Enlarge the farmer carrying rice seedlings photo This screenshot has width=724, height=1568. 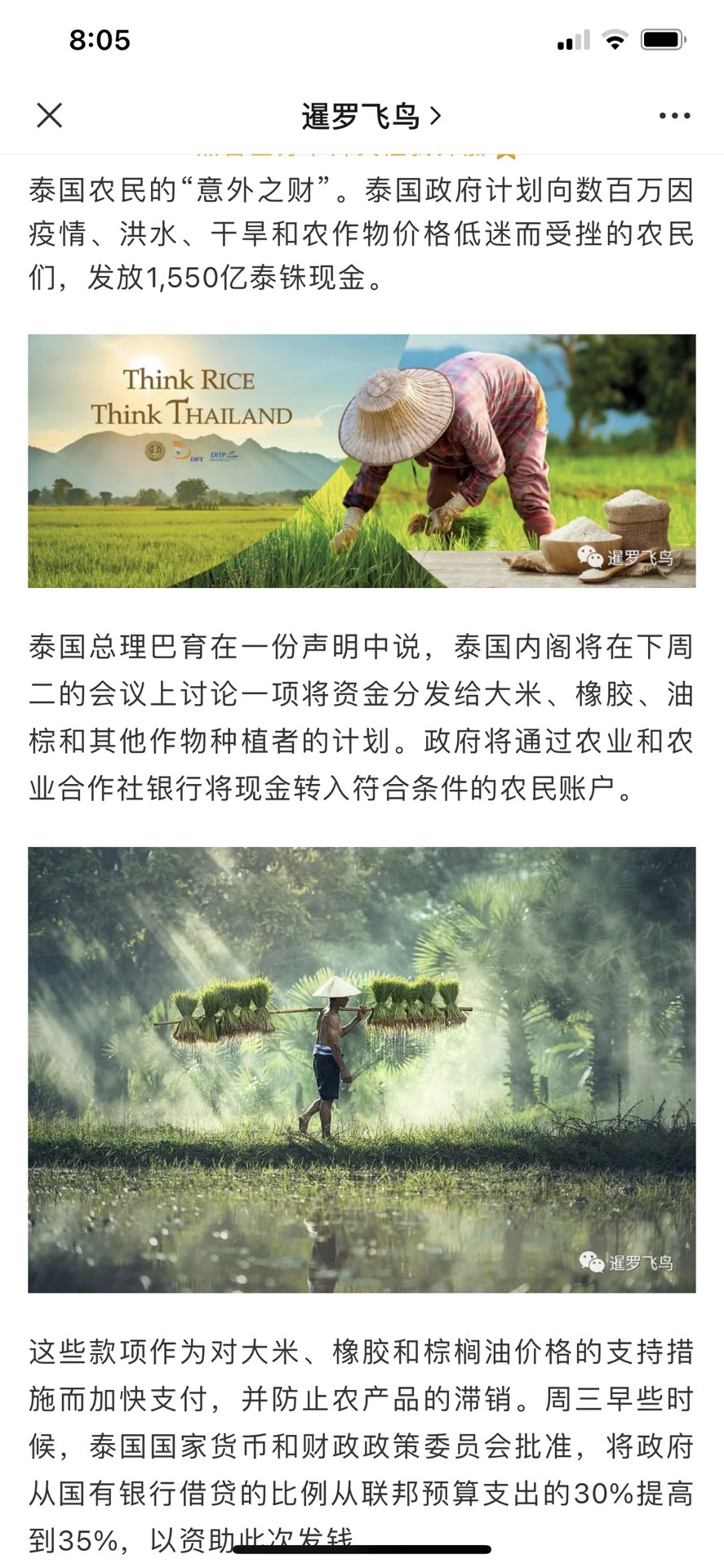pos(362,1069)
